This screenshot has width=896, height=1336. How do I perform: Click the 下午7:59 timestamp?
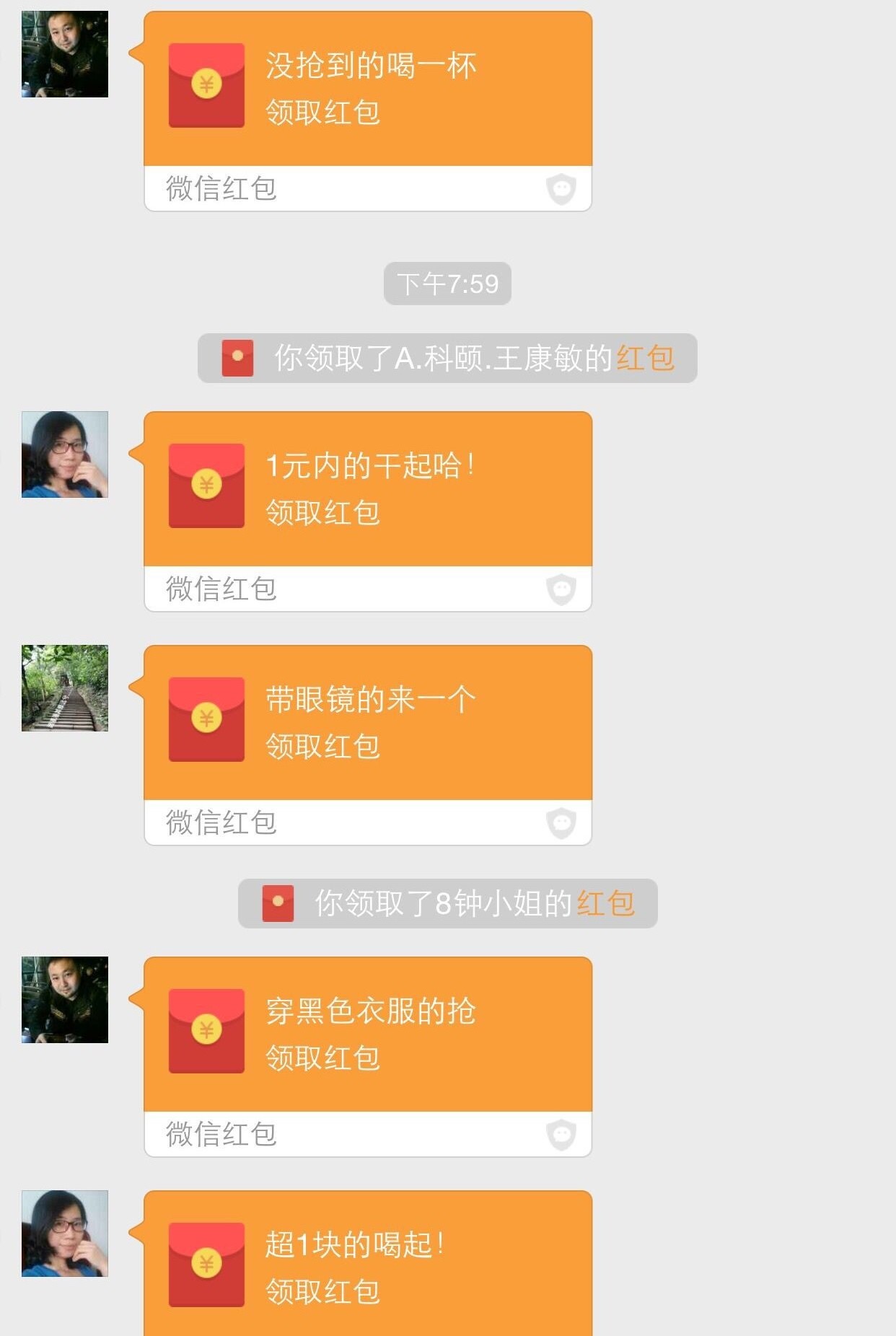[447, 285]
